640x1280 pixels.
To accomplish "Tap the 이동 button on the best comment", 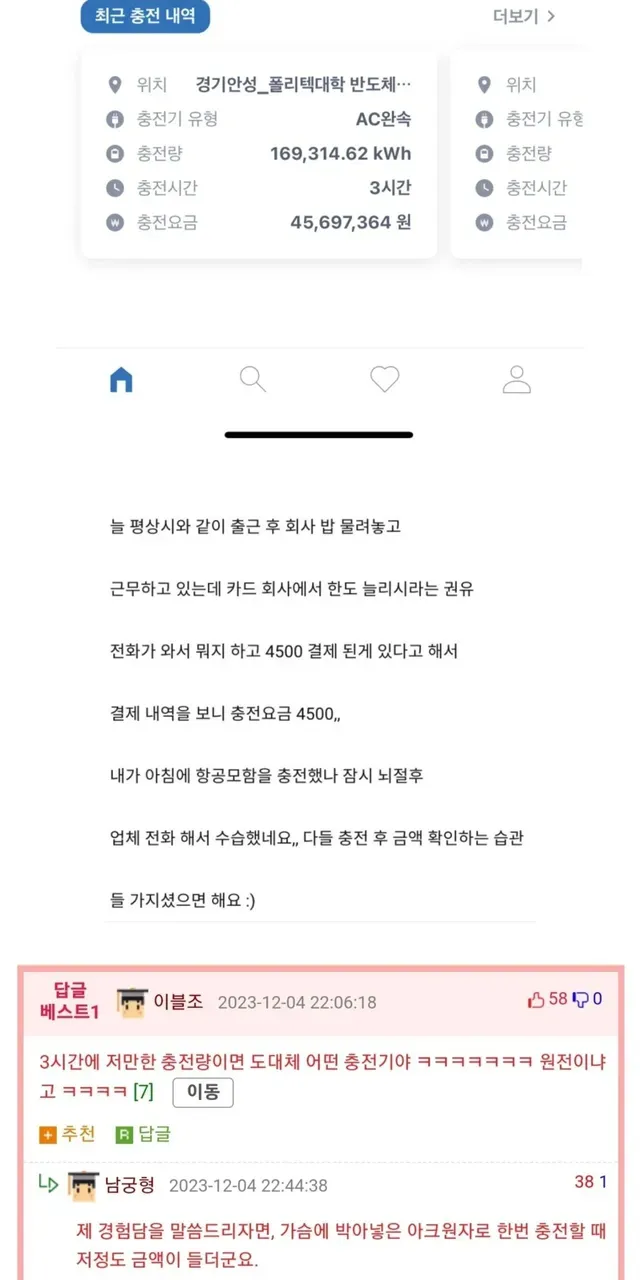I will (x=203, y=1093).
